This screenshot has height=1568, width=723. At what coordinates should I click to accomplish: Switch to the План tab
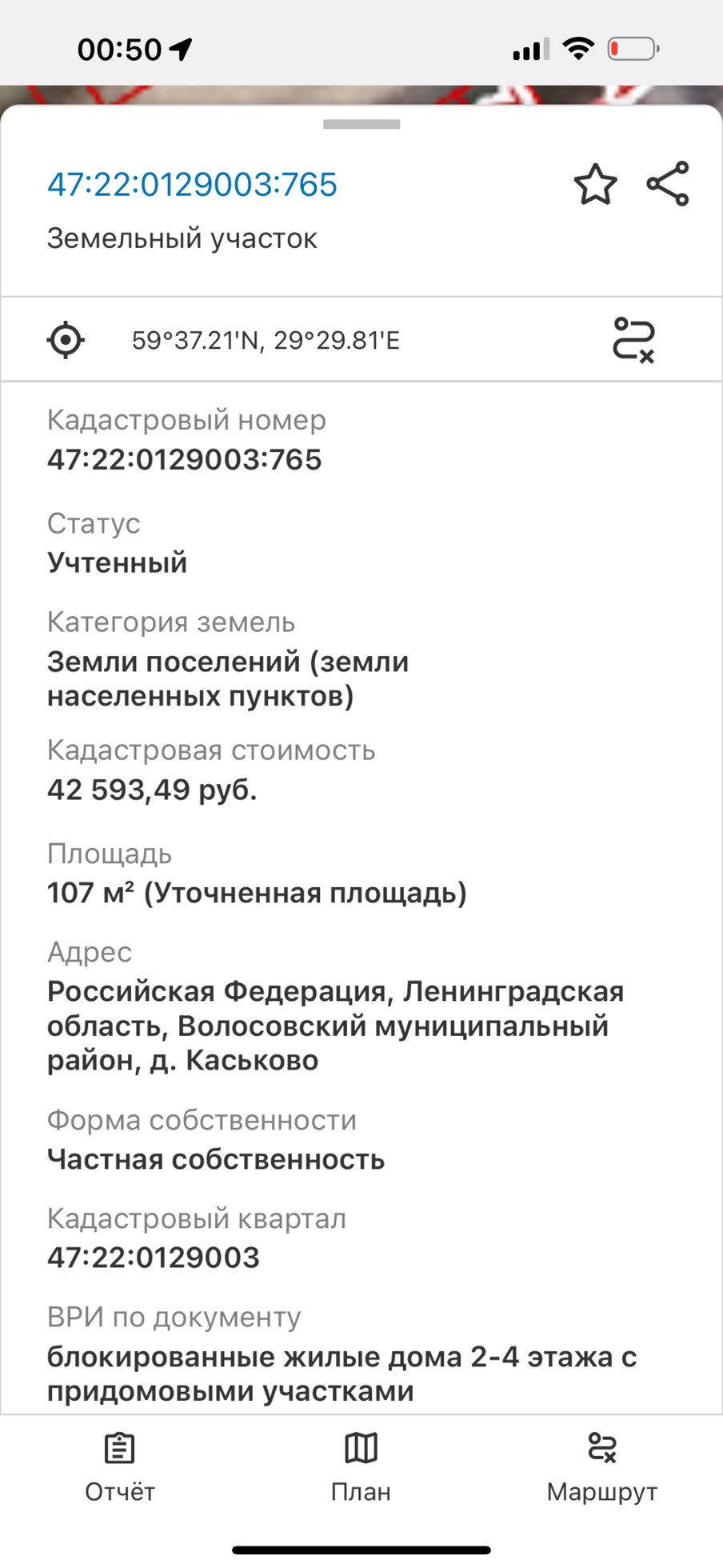click(x=361, y=1468)
